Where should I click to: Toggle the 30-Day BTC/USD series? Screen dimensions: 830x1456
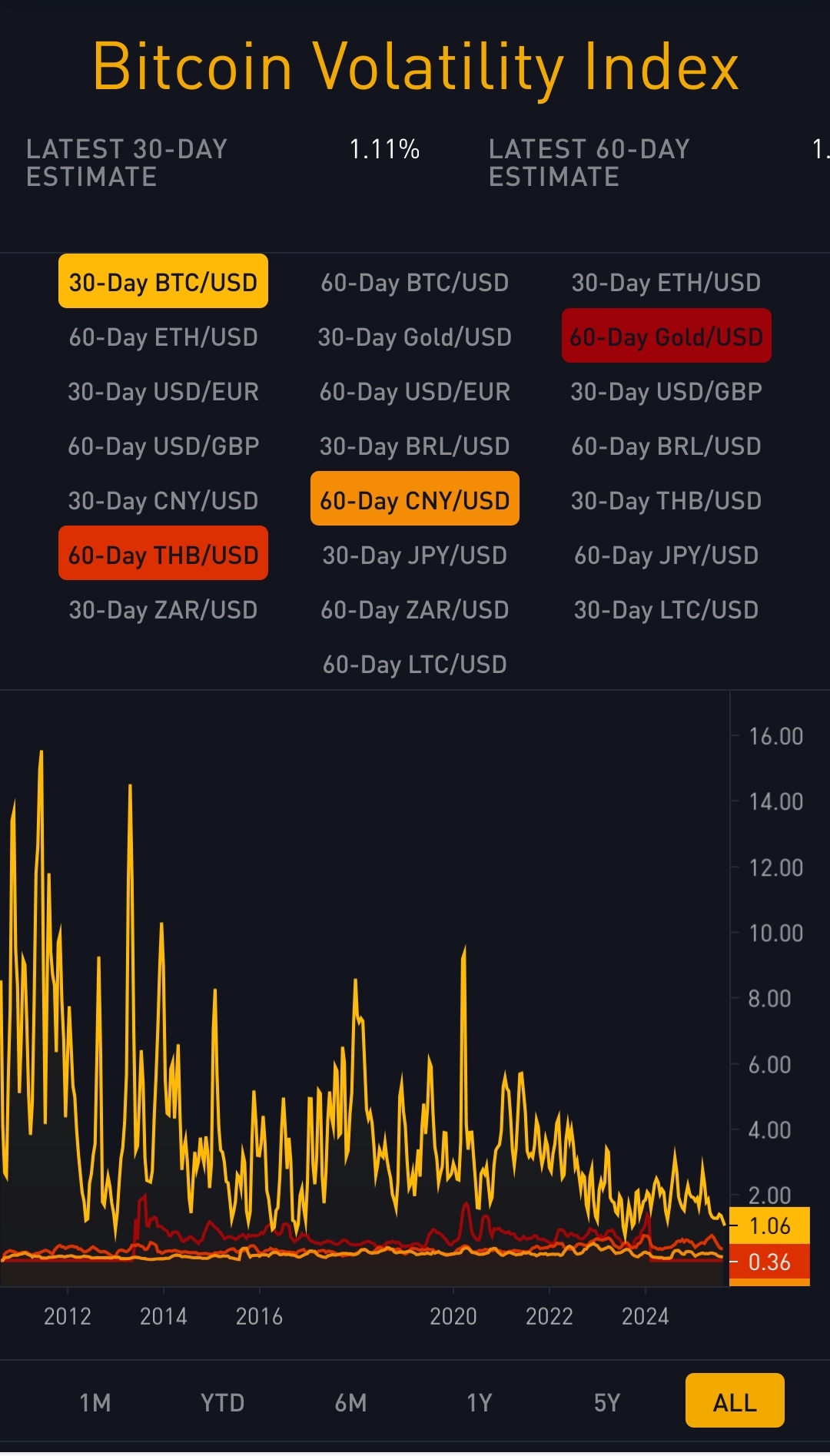pos(163,282)
